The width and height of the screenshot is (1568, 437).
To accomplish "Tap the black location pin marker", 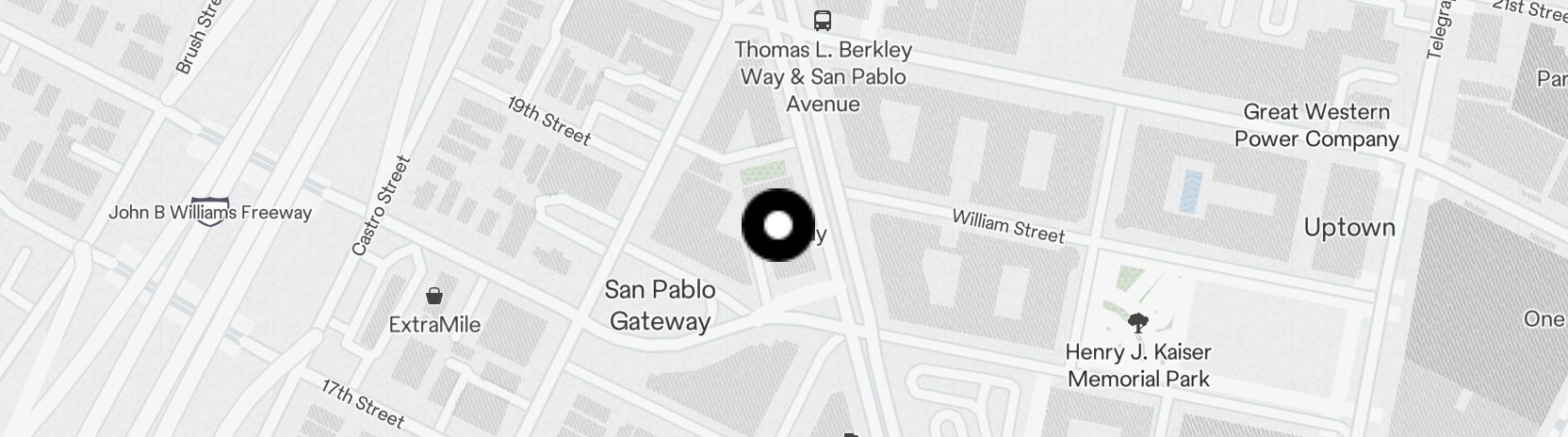I will 778,225.
